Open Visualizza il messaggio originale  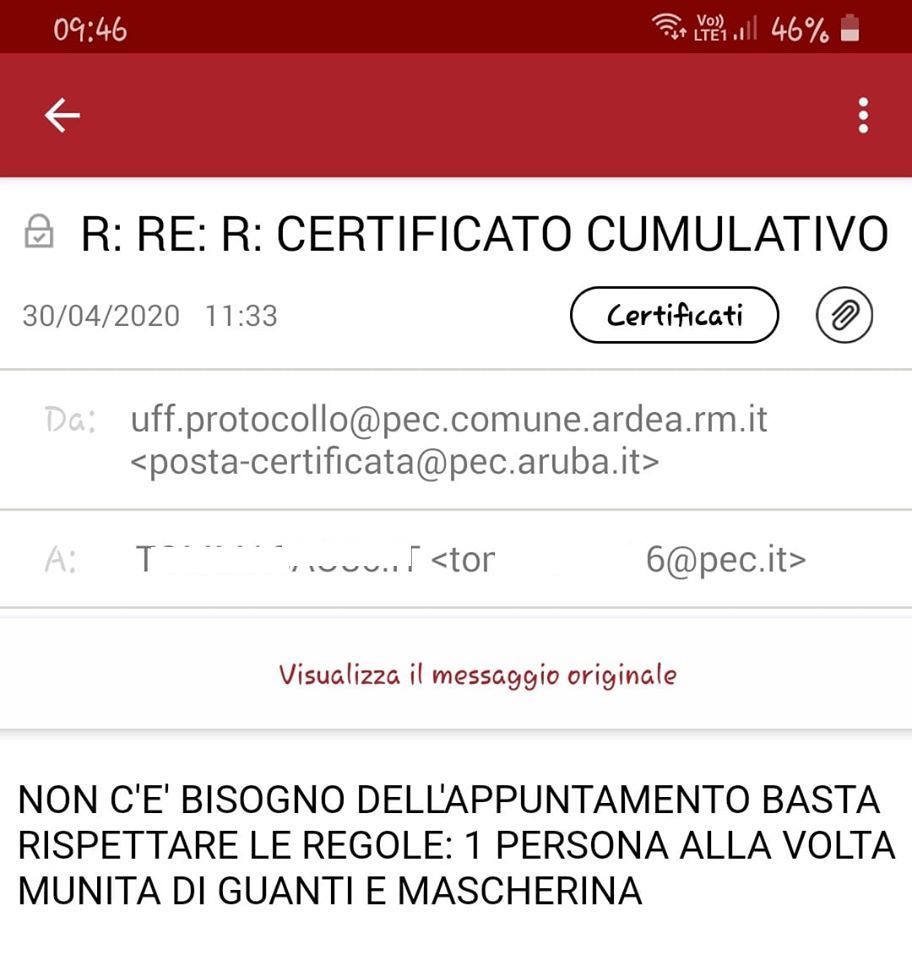pyautogui.click(x=477, y=674)
